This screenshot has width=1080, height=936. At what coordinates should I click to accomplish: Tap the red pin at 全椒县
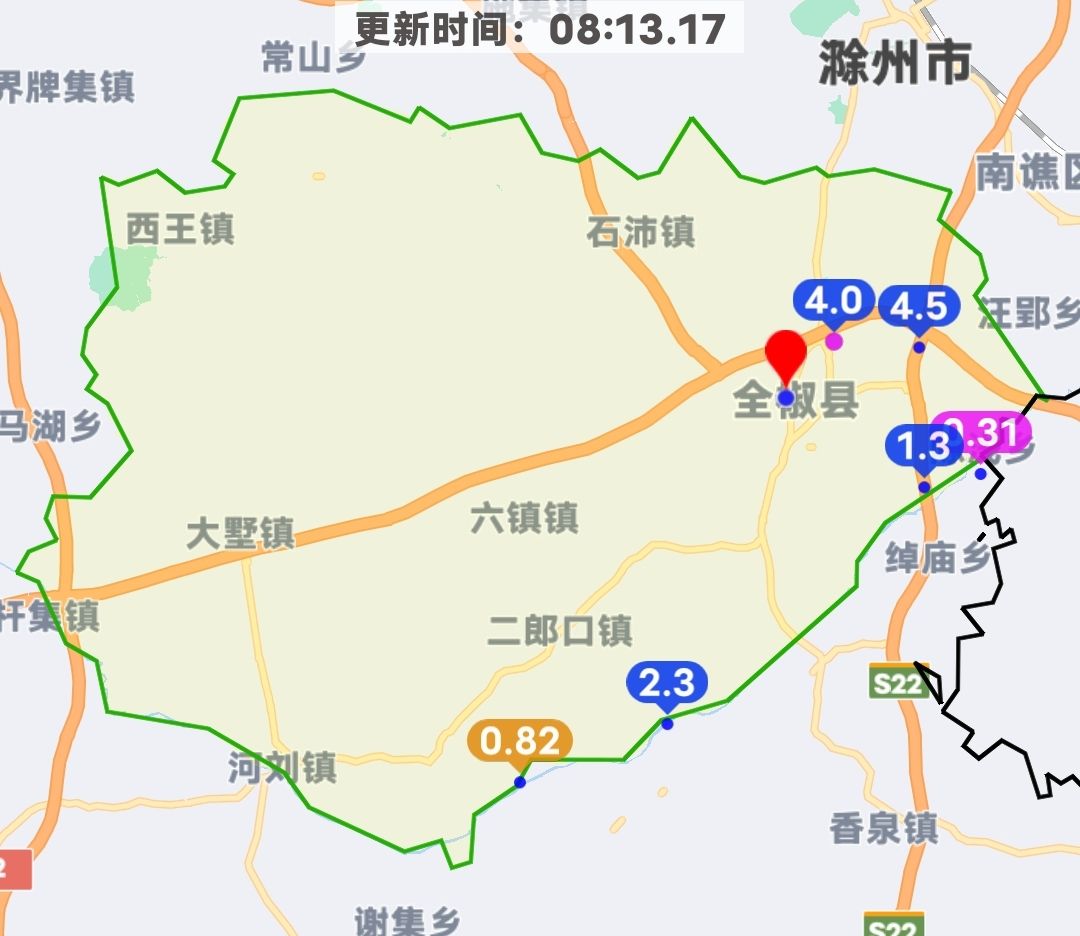tap(786, 354)
